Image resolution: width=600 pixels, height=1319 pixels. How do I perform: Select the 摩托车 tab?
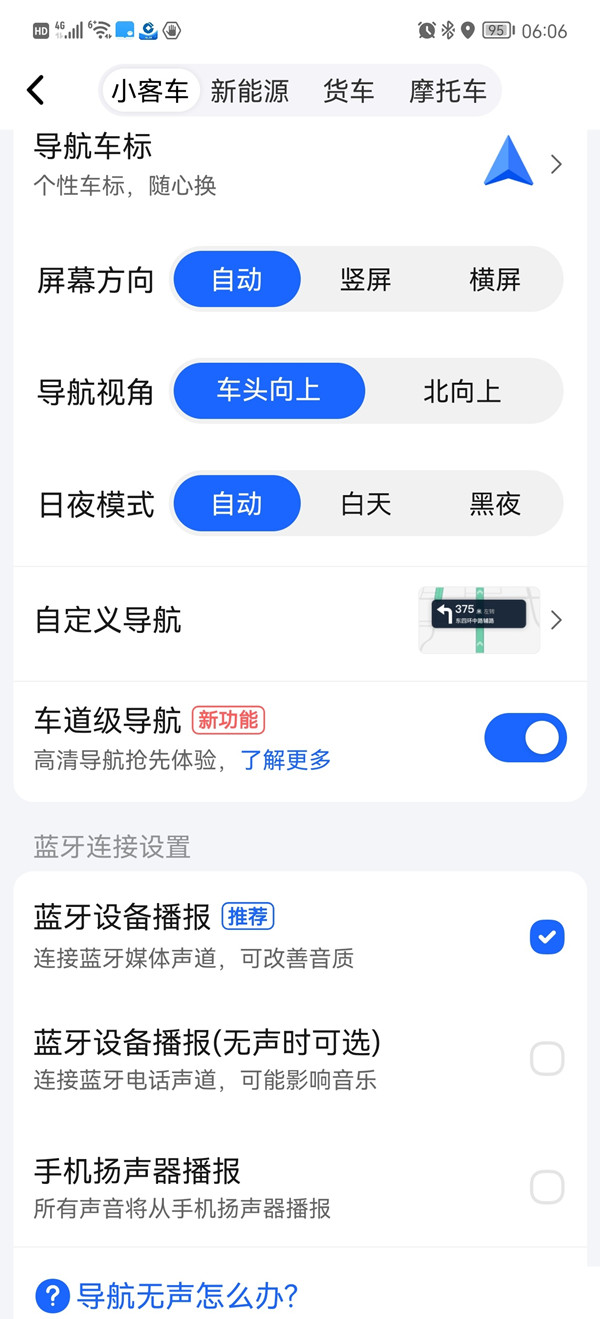point(447,92)
